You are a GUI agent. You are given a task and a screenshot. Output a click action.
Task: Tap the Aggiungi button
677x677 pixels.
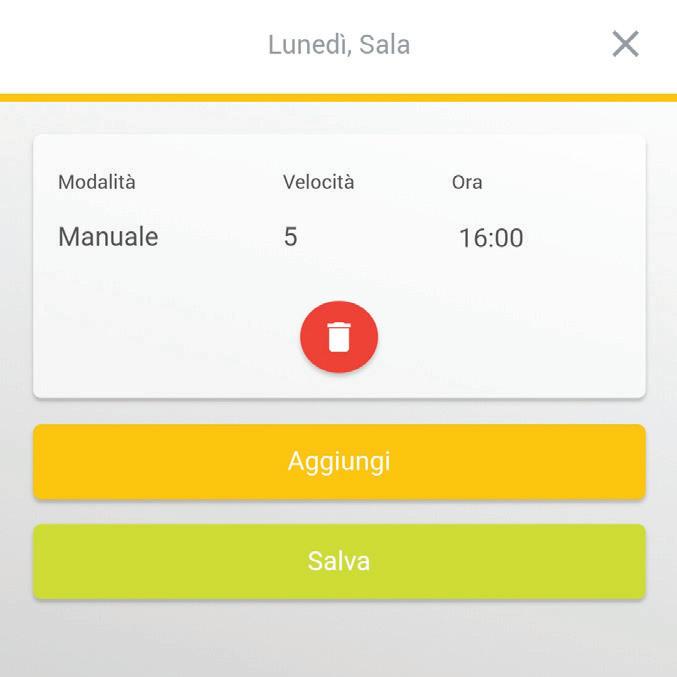(x=339, y=462)
